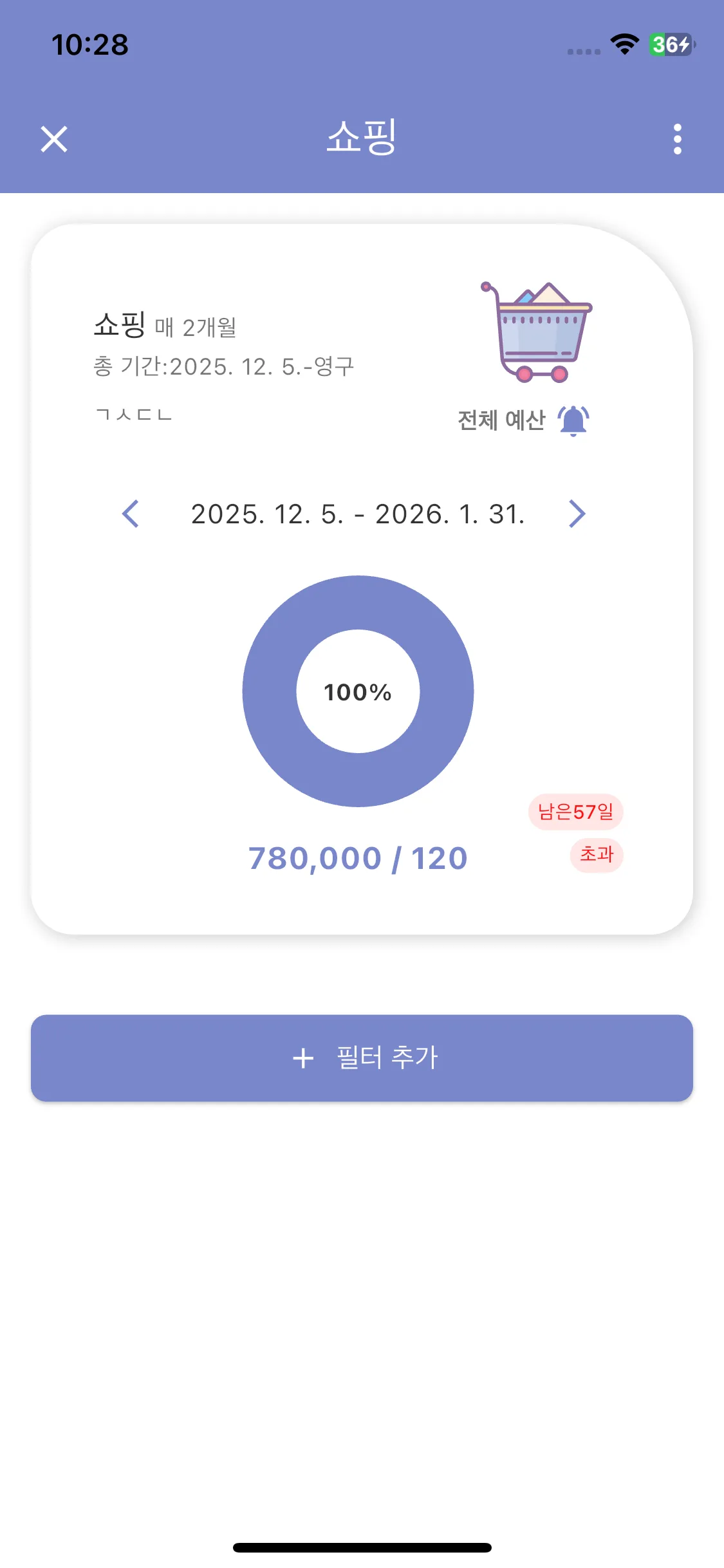This screenshot has width=724, height=1568.
Task: Close the 쇼핑 budget screen
Action: [54, 139]
